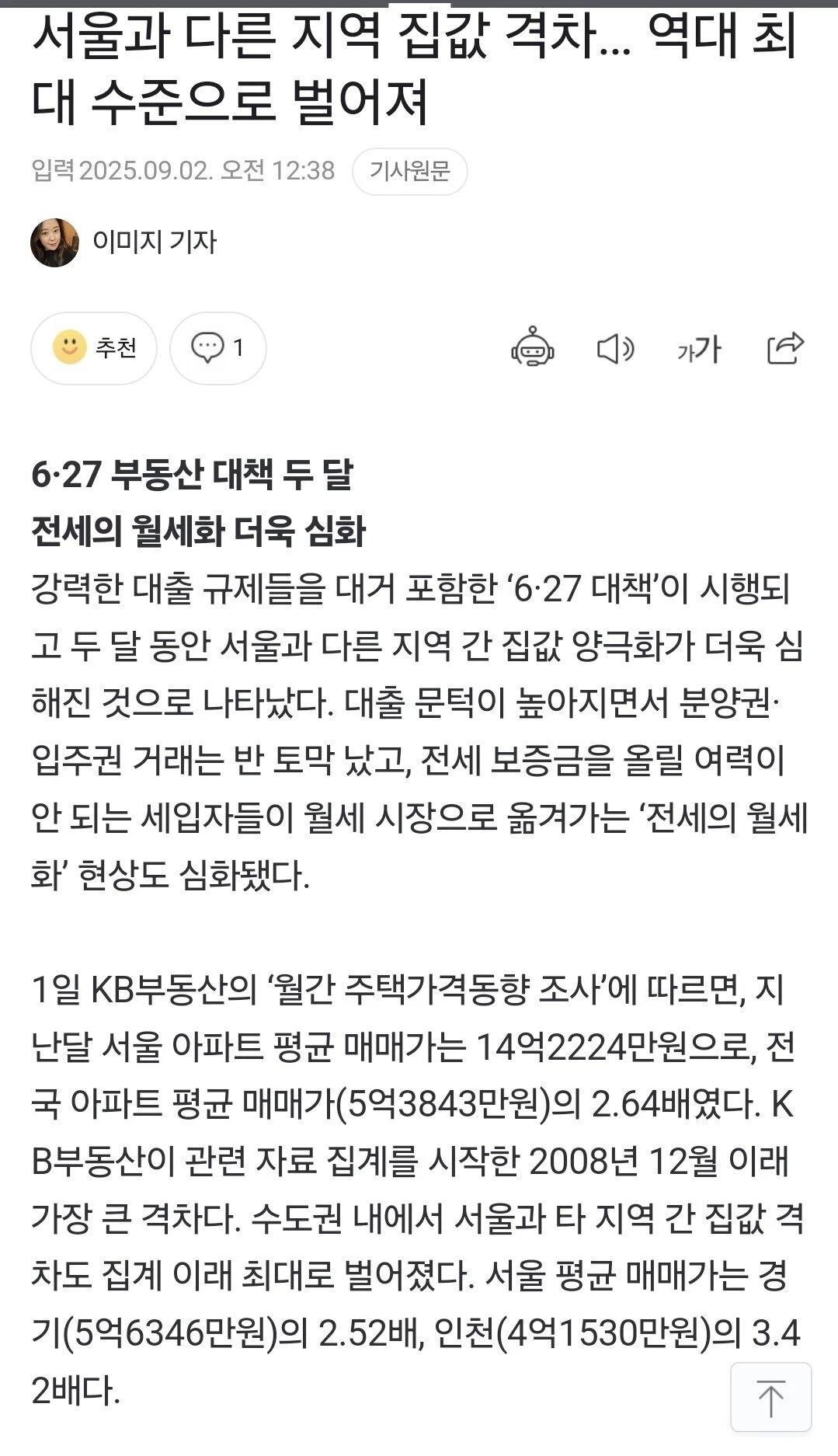Open the comments button showing 1

[217, 347]
